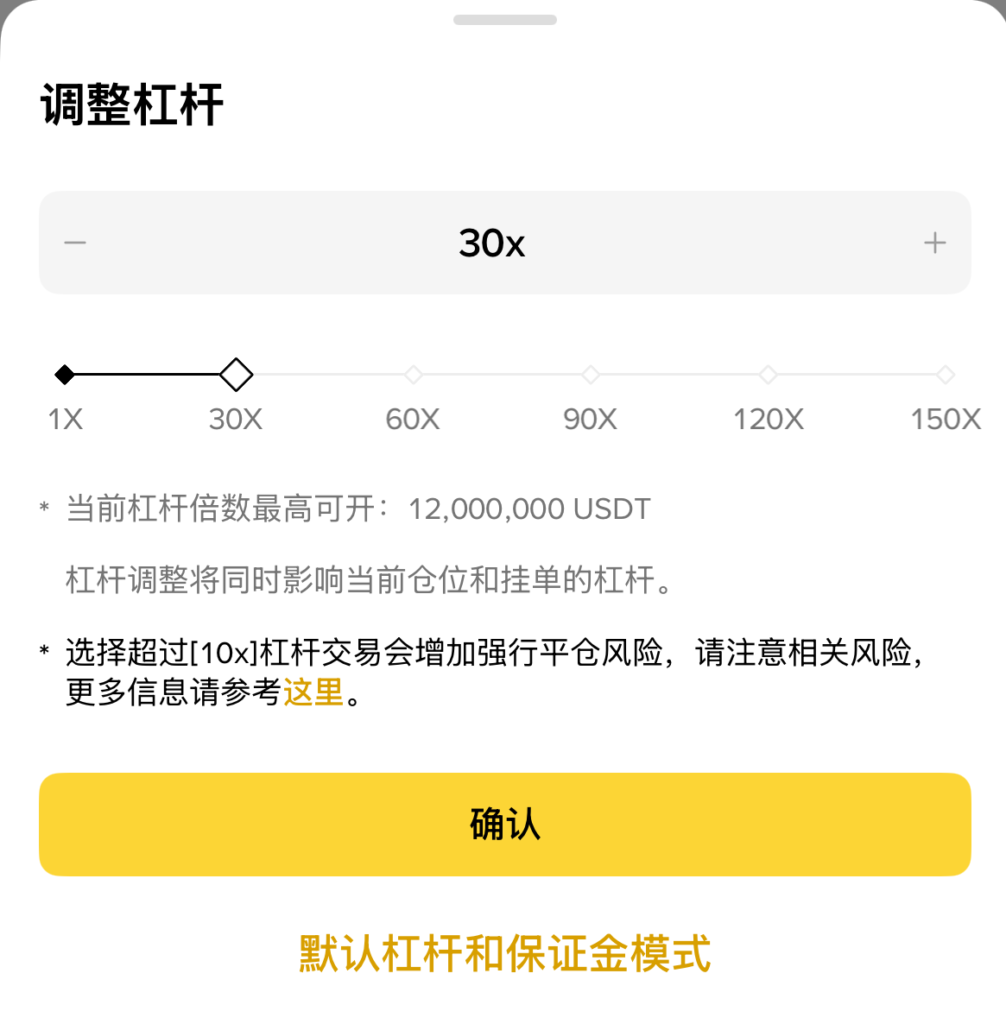Click the minus icon to decrease leverage
Image resolution: width=1006 pixels, height=1024 pixels.
(74, 242)
